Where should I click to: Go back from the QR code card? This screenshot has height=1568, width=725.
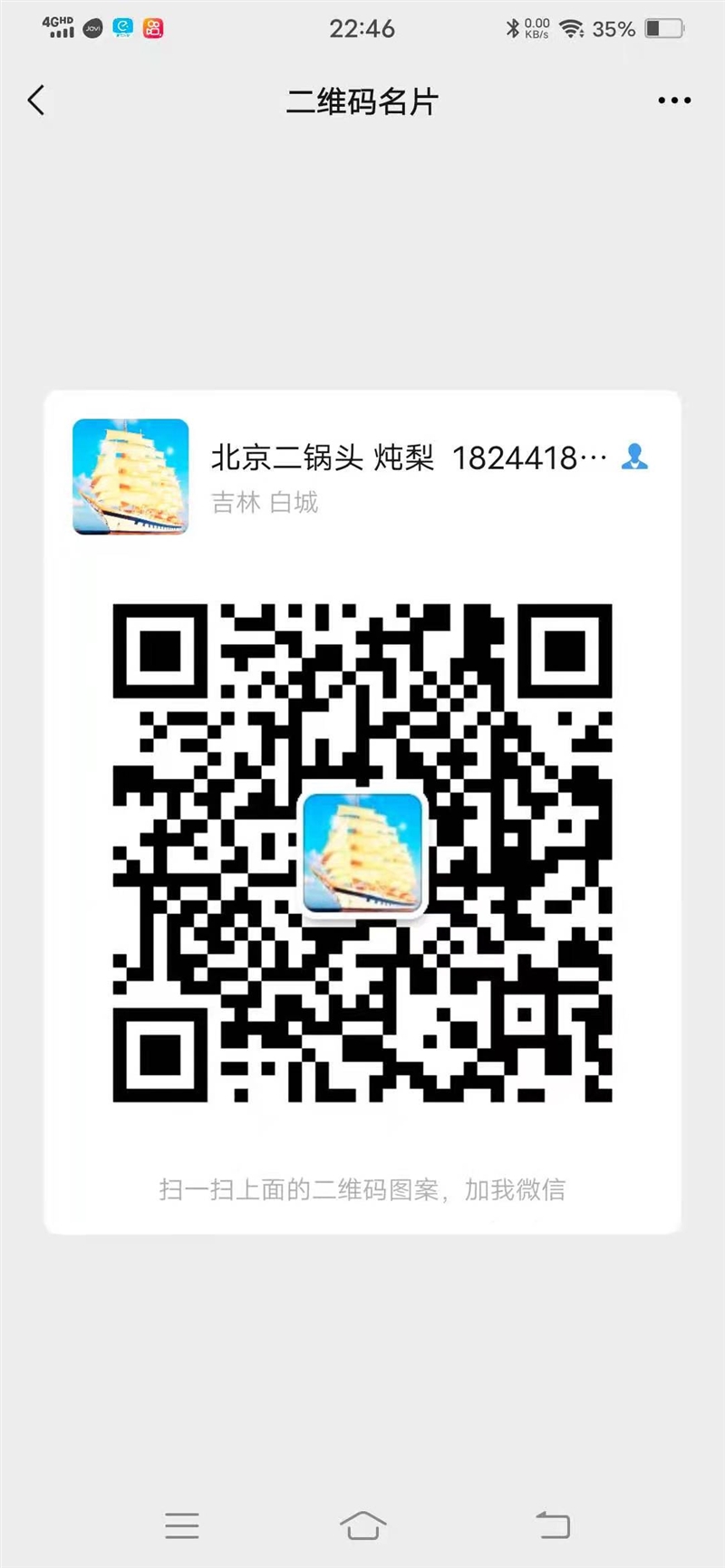[x=36, y=100]
